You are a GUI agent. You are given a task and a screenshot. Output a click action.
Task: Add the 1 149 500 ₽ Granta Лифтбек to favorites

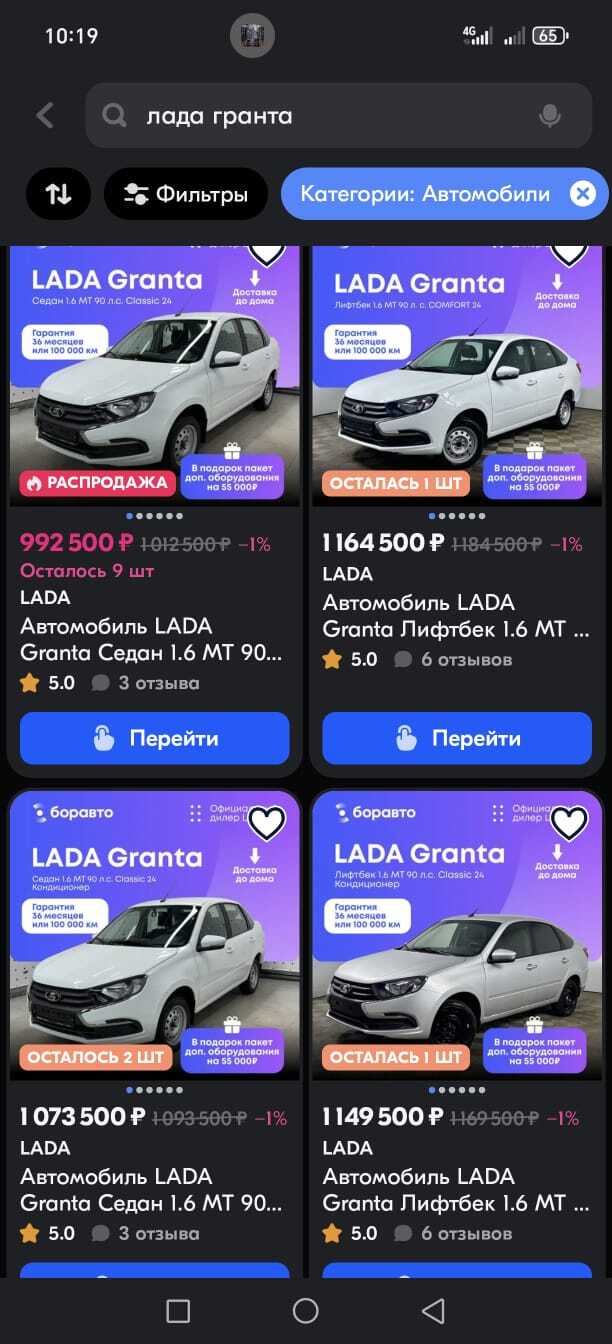(x=569, y=823)
